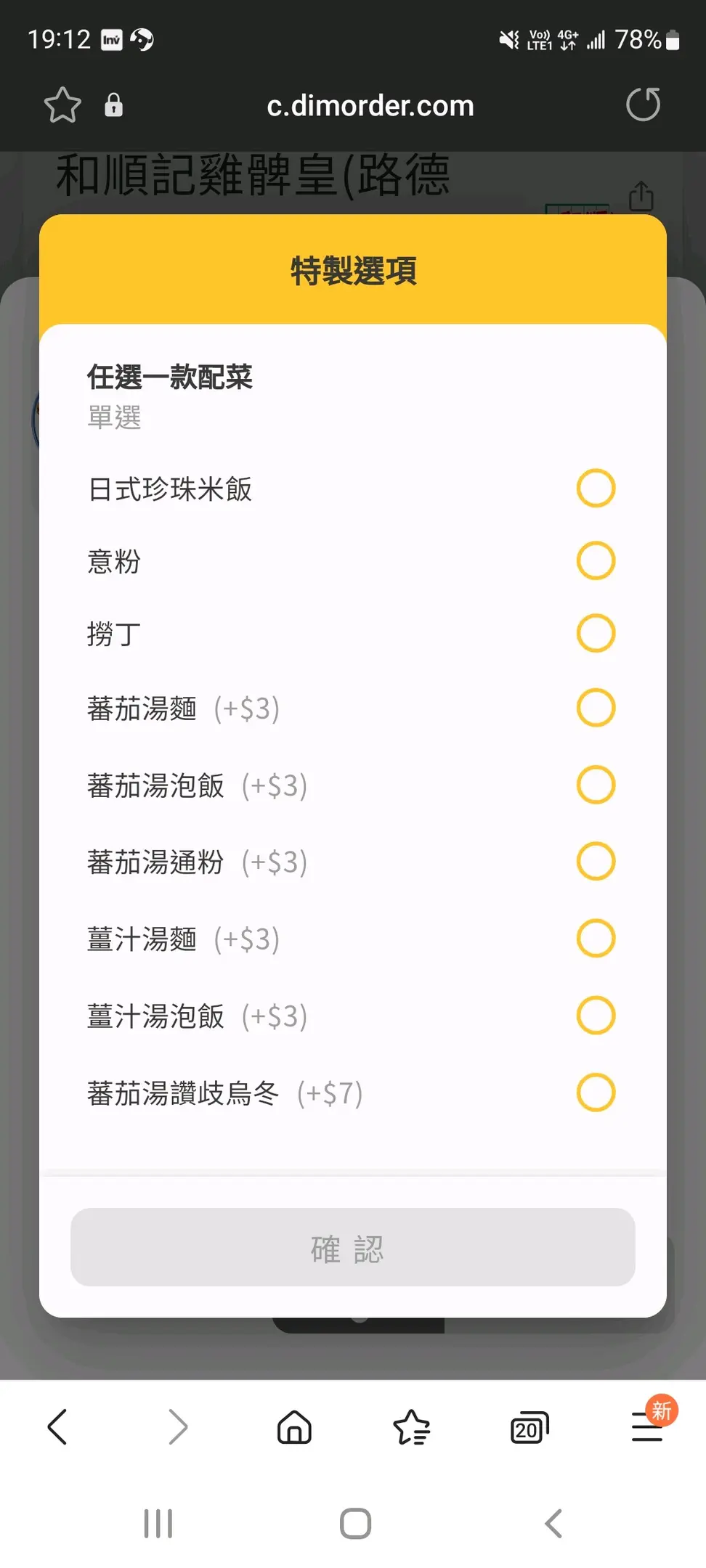This screenshot has width=706, height=1568.
Task: Pick 薑汁湯麵 (+$3)
Action: (596, 939)
